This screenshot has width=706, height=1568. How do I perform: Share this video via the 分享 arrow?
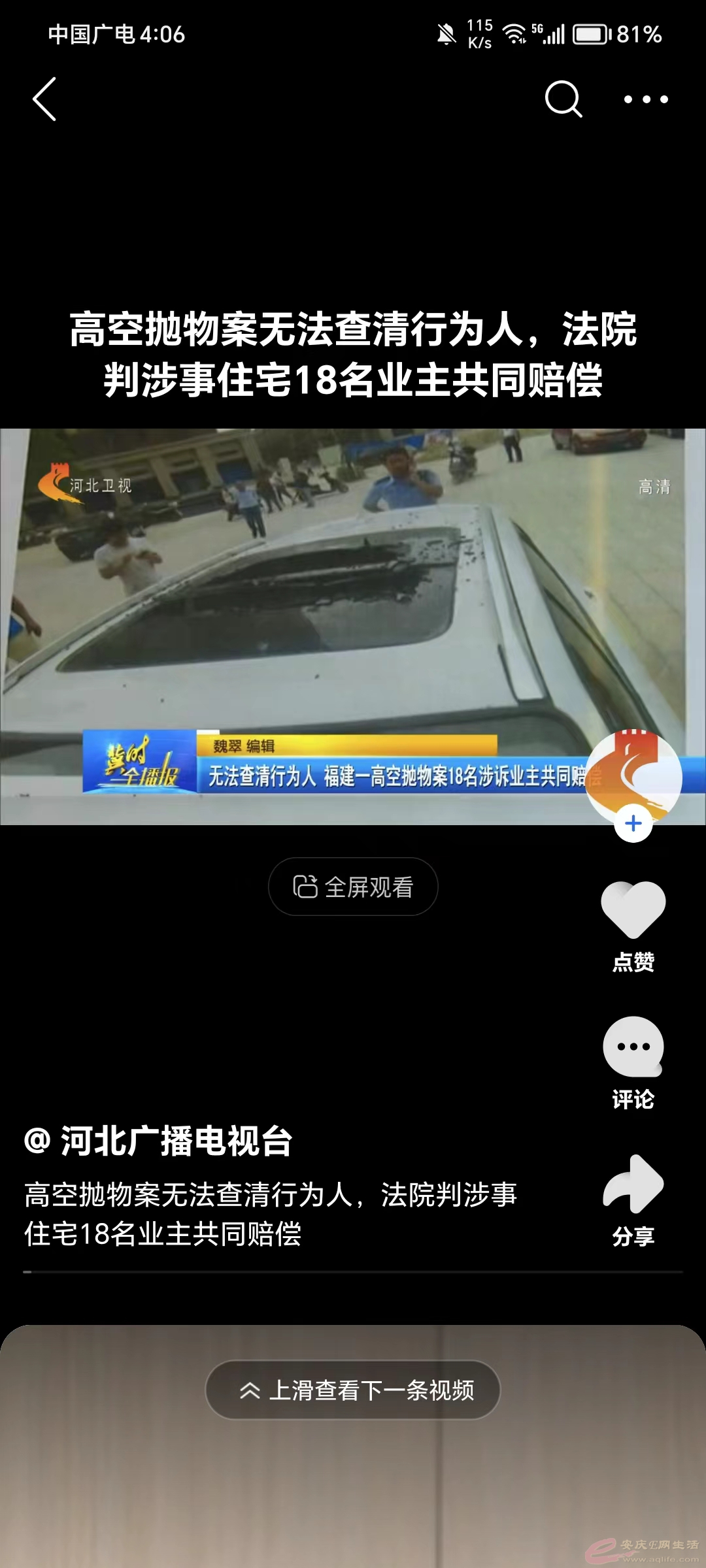point(633,1184)
